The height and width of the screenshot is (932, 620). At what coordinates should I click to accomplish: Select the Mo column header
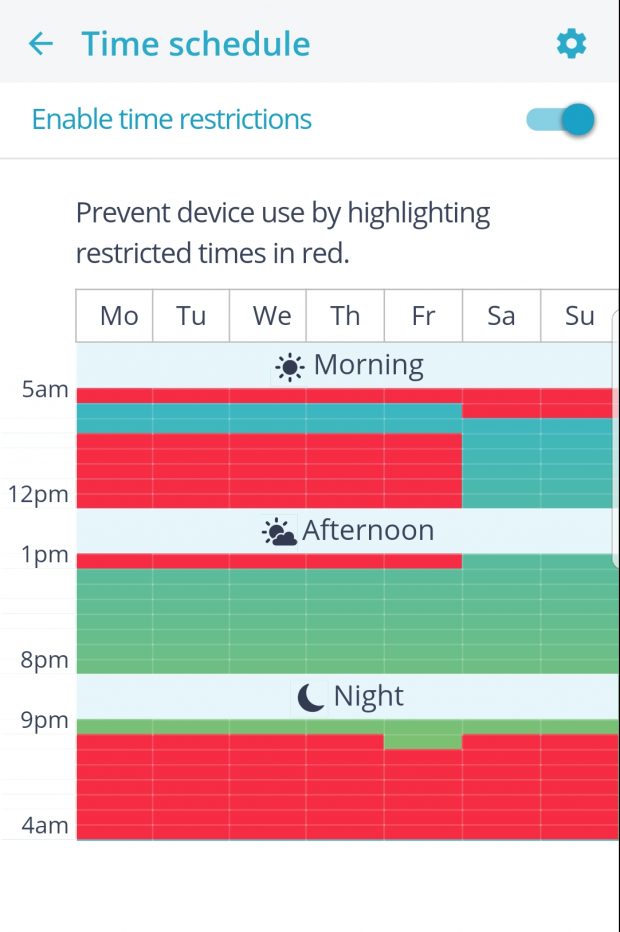119,316
